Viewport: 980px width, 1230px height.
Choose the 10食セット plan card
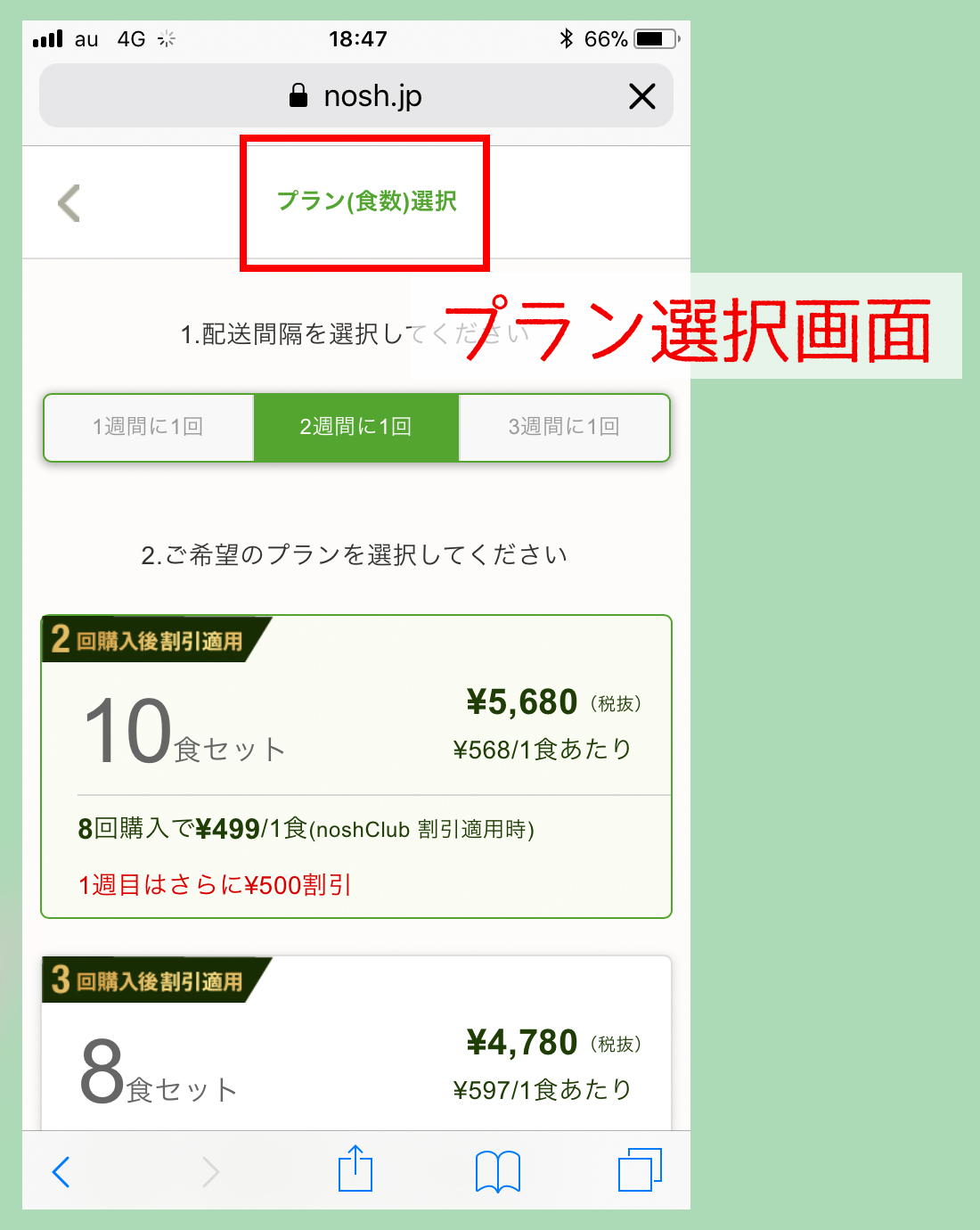355,767
